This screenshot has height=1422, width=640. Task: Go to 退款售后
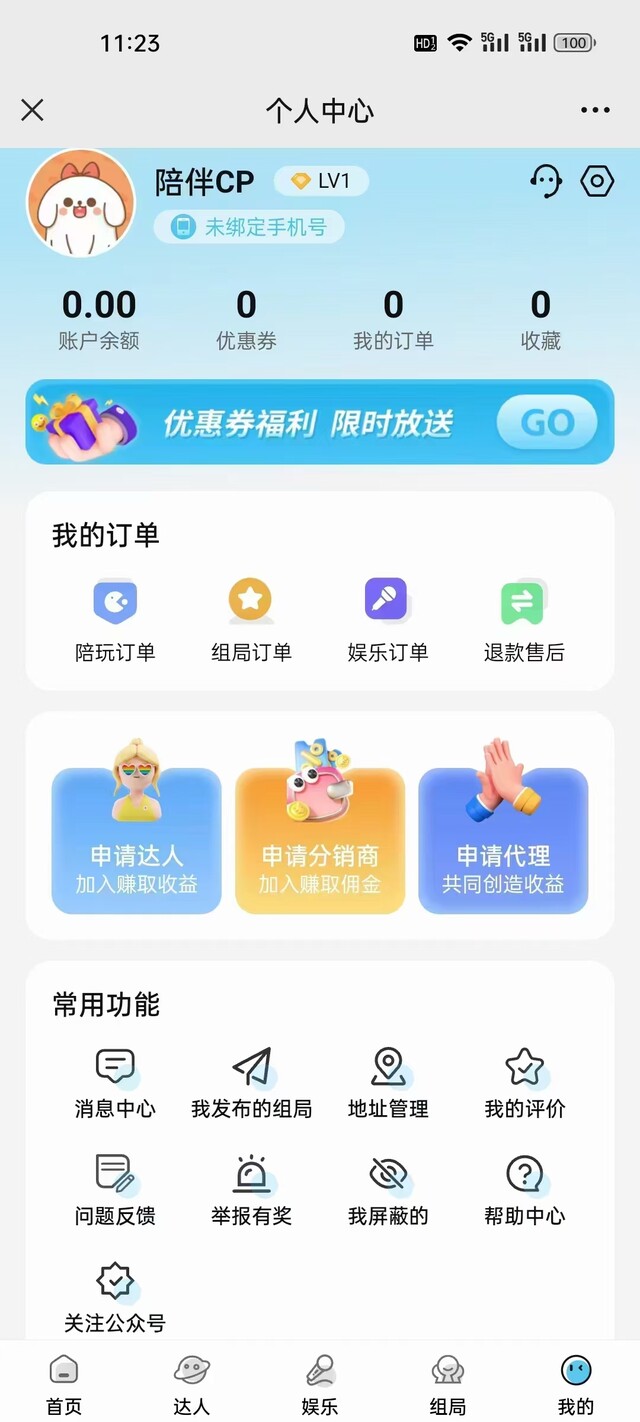tap(523, 620)
